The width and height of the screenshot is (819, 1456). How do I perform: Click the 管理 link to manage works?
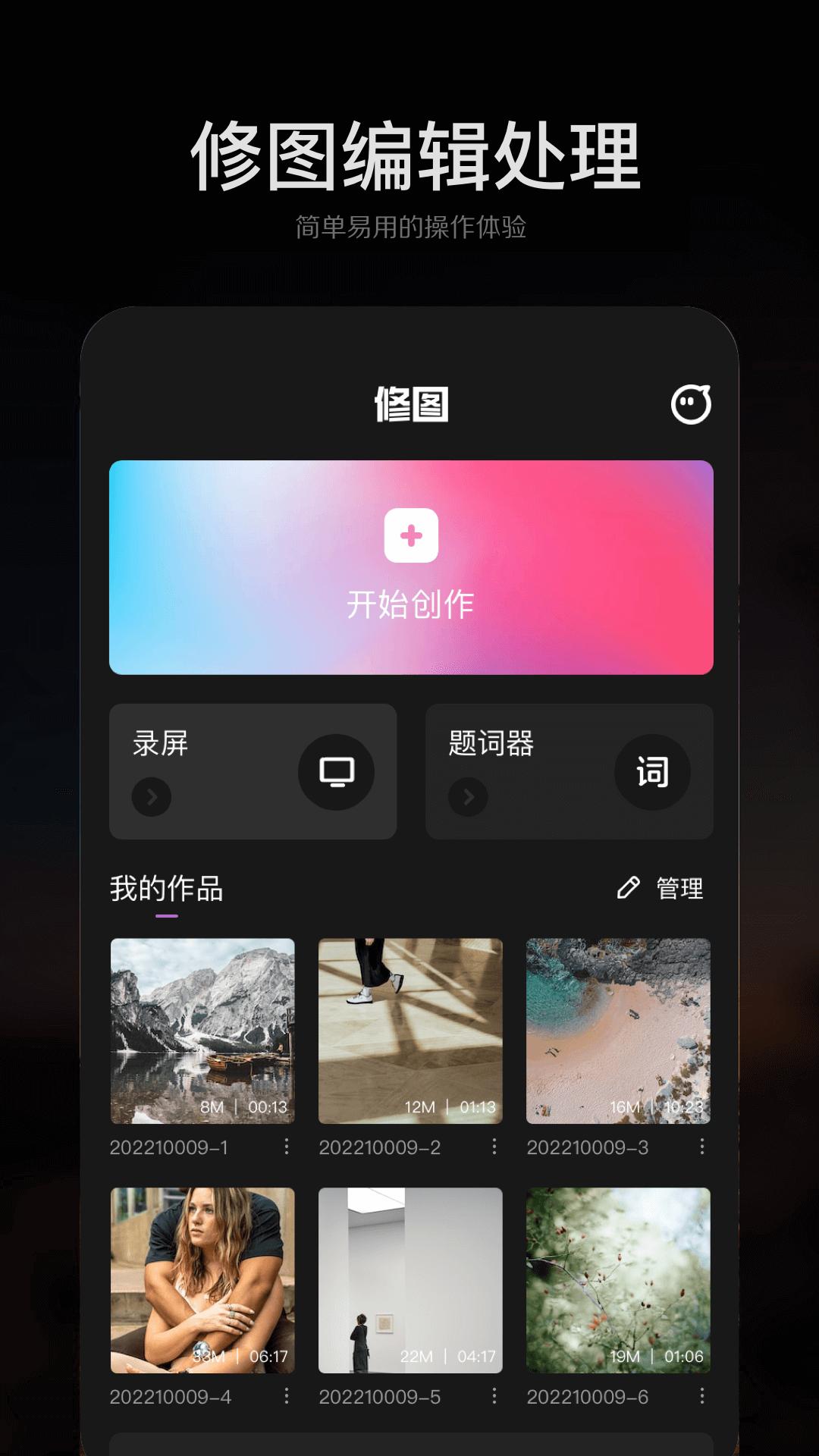click(x=677, y=887)
